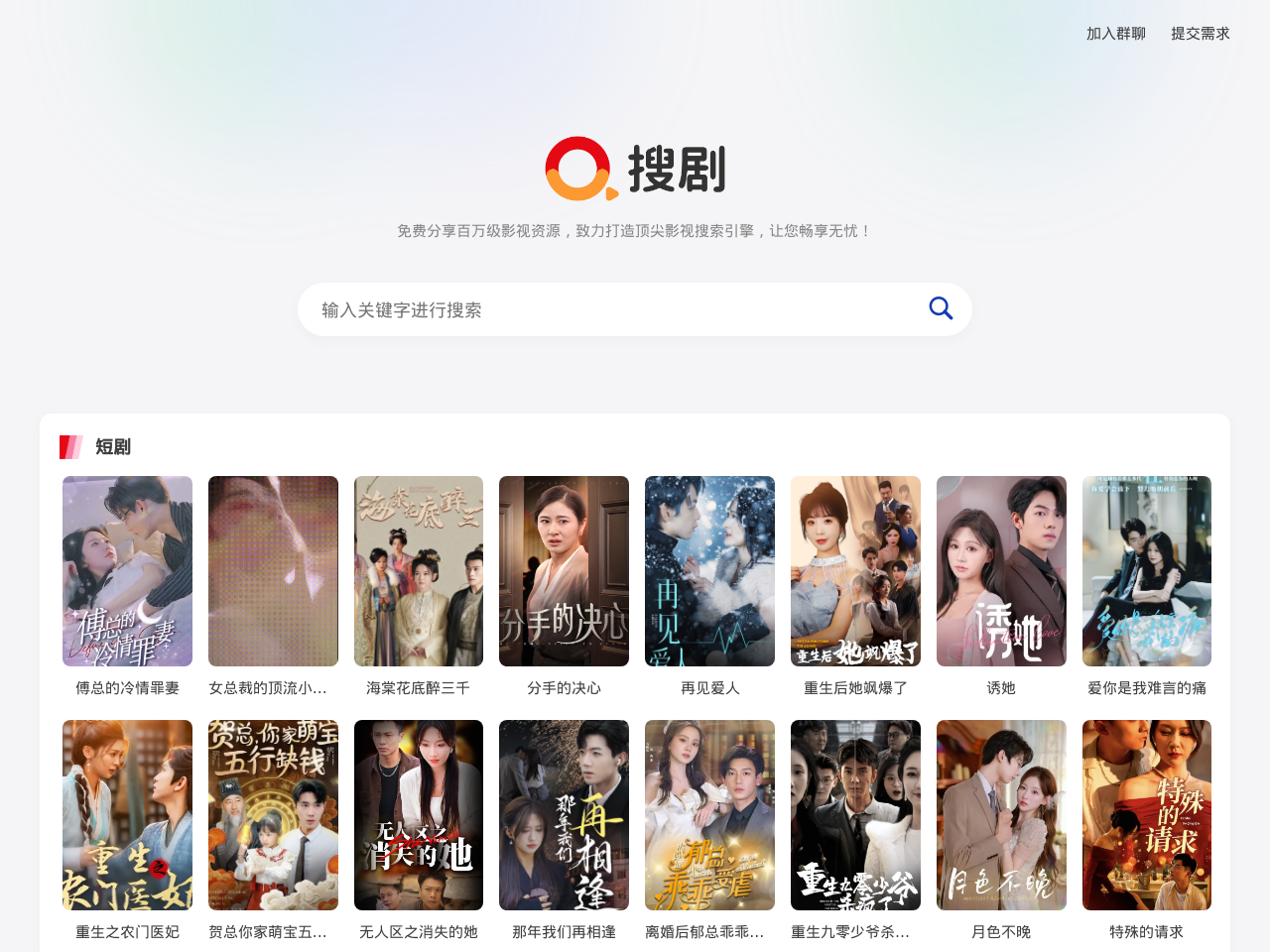View the drama 重生之农门医妃
This screenshot has height=952, width=1270.
click(127, 815)
